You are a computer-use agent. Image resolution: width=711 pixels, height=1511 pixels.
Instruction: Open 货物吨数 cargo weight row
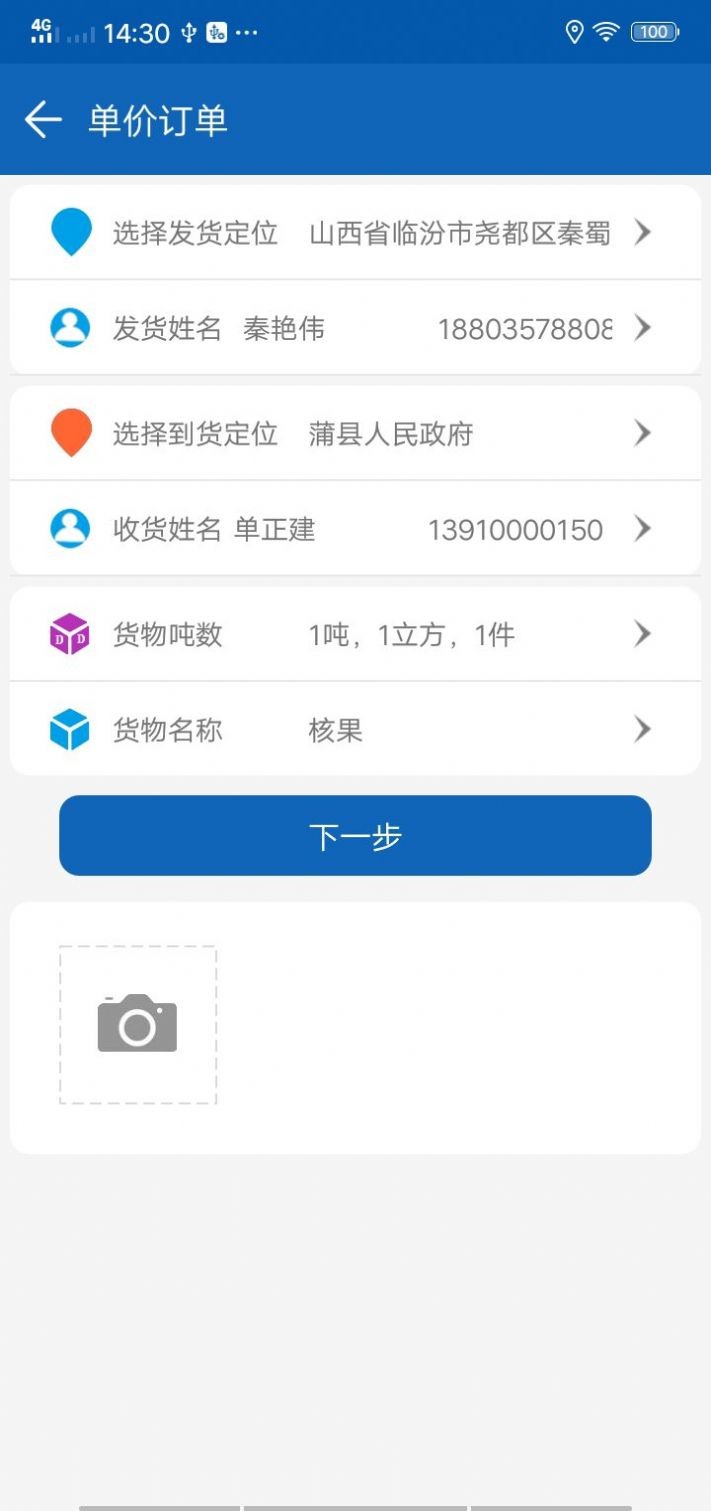tap(355, 634)
